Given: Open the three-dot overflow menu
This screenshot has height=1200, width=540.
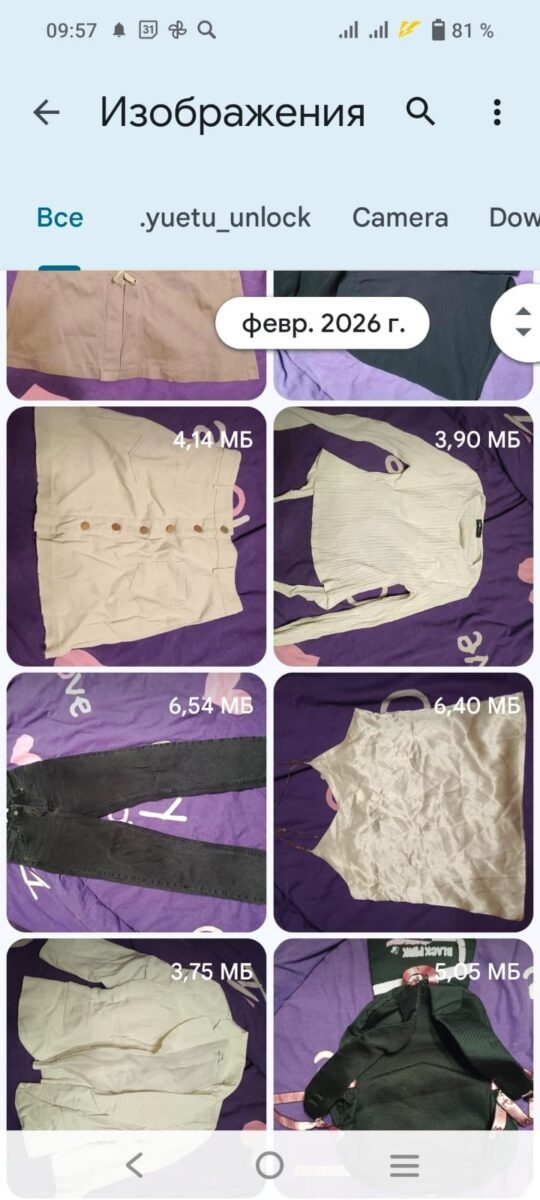Looking at the screenshot, I should coord(497,112).
